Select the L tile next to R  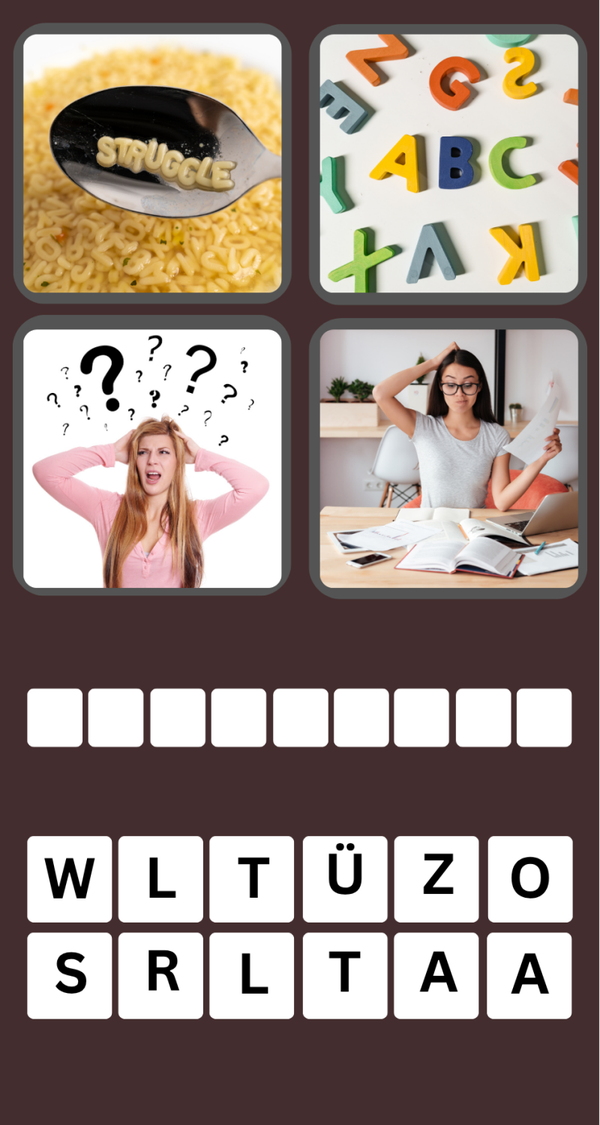[252, 975]
